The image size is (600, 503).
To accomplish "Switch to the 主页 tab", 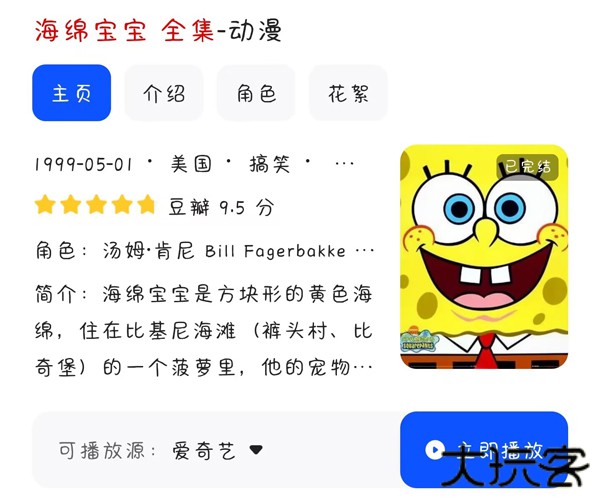I will pos(72,93).
